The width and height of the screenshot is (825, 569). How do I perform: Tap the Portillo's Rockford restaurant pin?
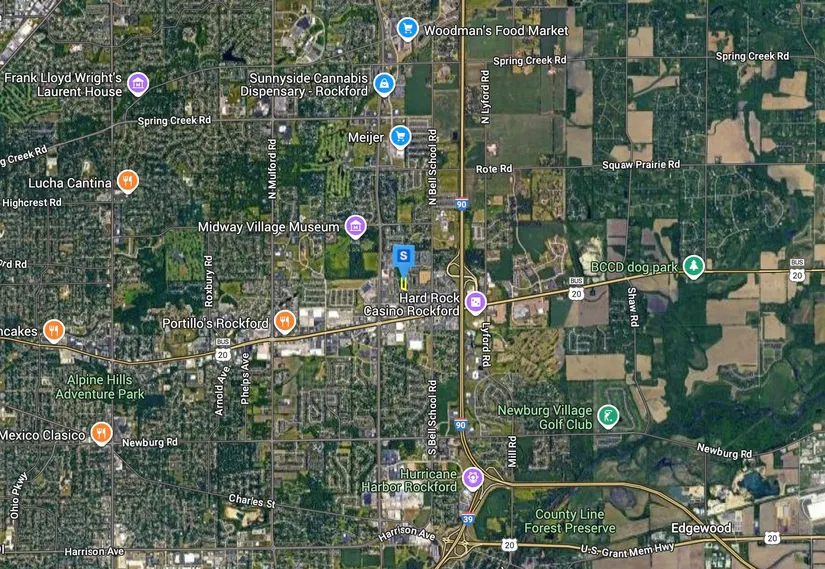pyautogui.click(x=285, y=322)
